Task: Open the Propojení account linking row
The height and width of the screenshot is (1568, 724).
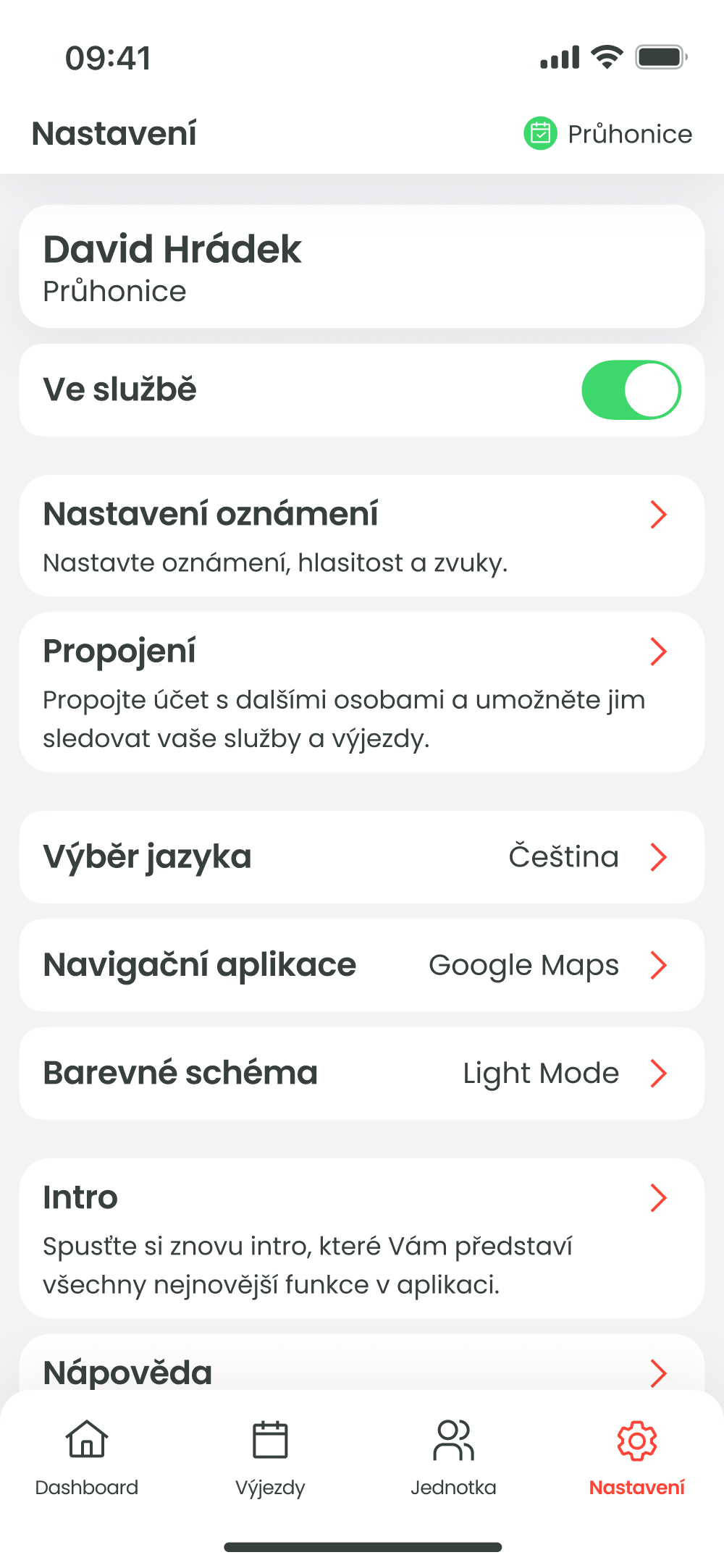Action: [x=362, y=692]
